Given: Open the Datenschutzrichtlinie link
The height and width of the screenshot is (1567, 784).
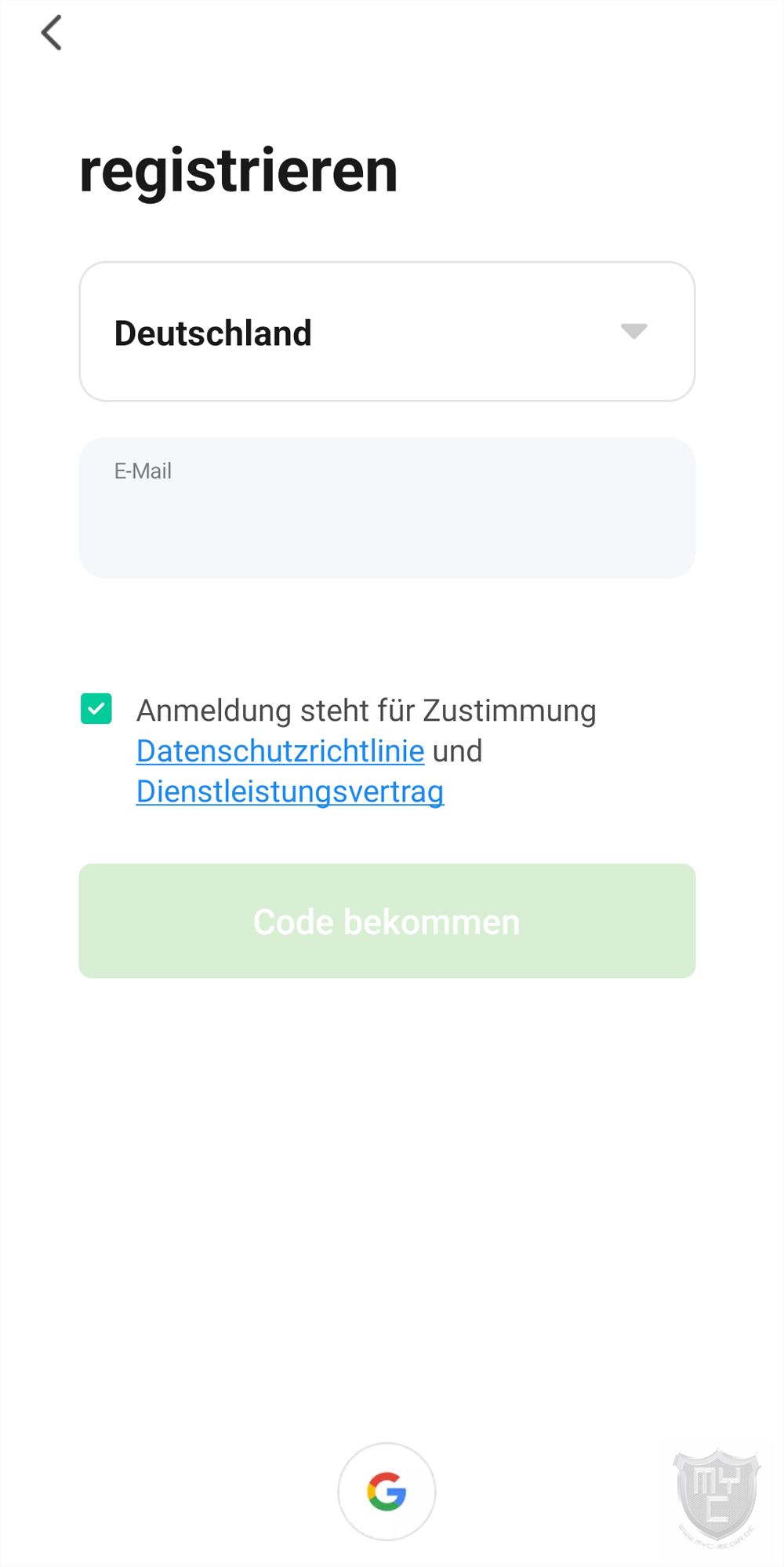Looking at the screenshot, I should (x=280, y=751).
